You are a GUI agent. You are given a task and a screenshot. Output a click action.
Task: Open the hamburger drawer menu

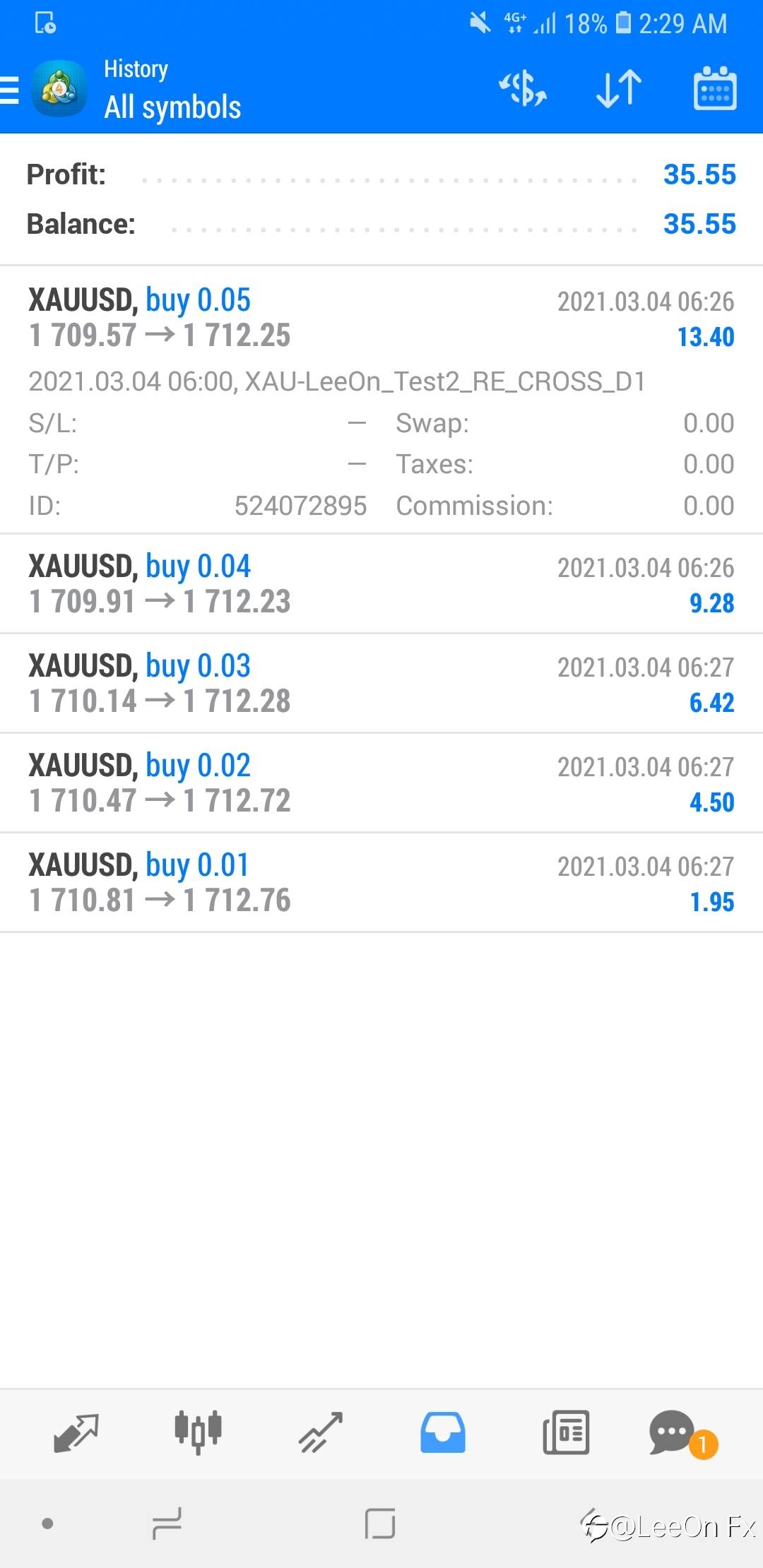tap(10, 90)
